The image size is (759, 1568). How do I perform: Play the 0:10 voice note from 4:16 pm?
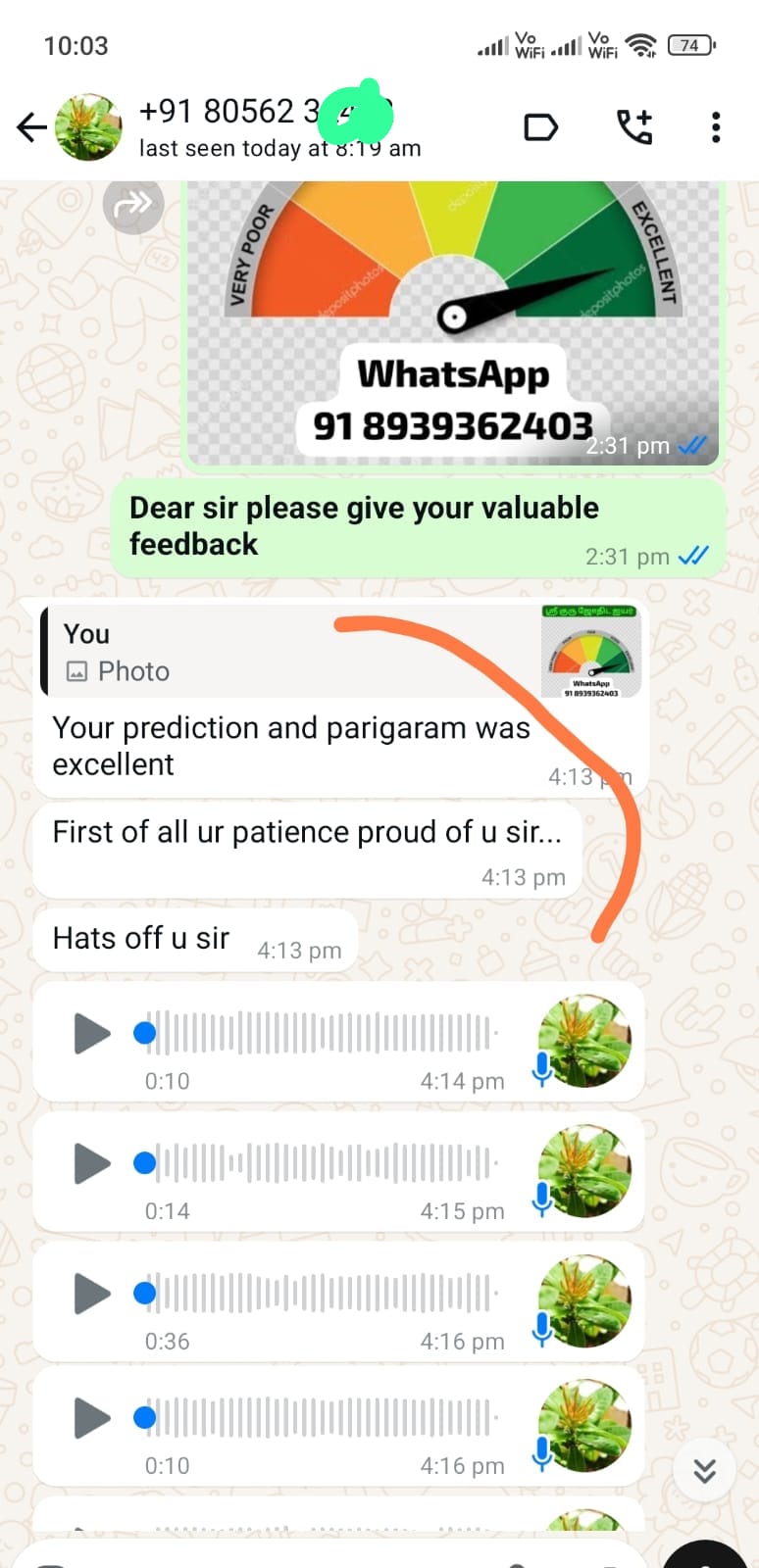click(92, 1417)
